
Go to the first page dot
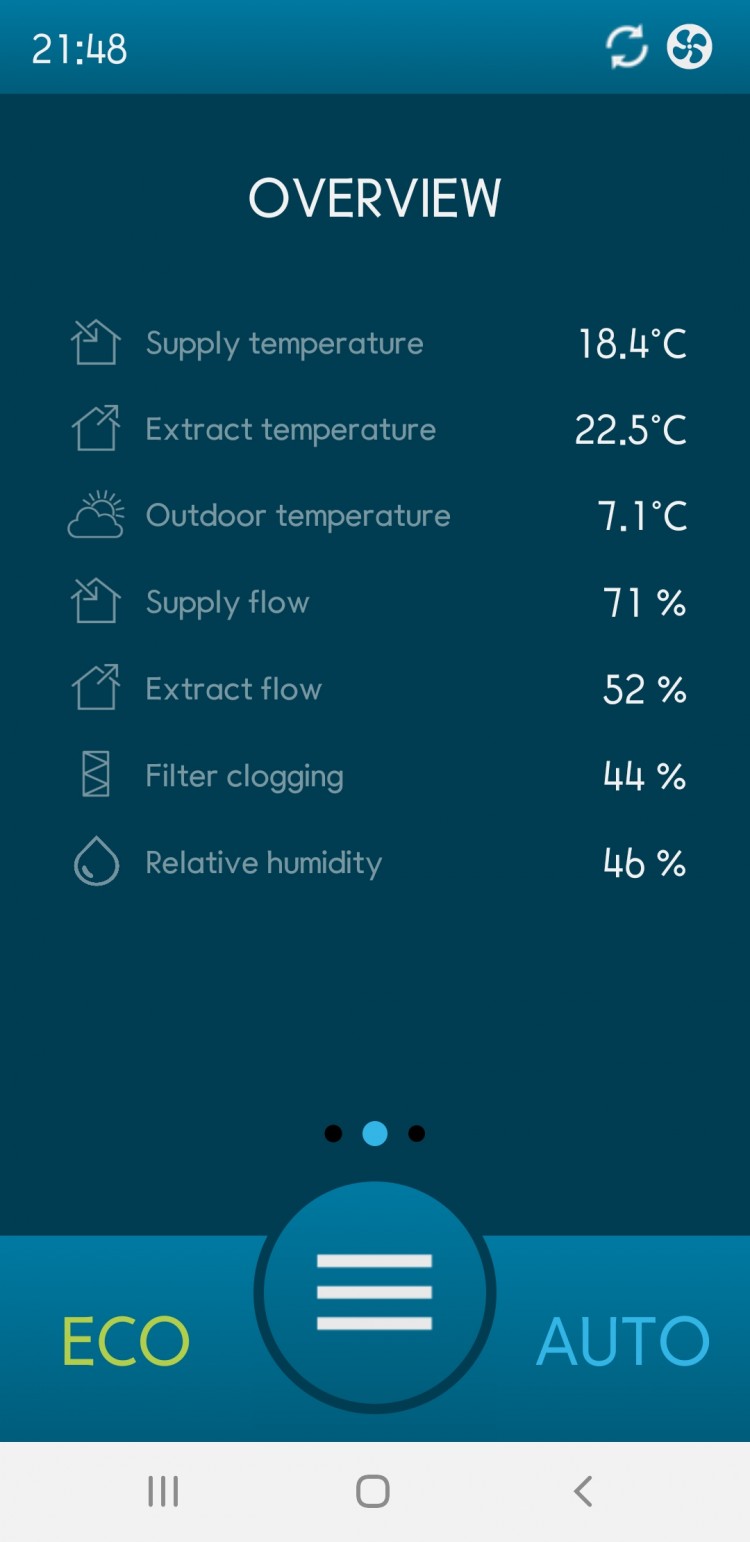333,1133
